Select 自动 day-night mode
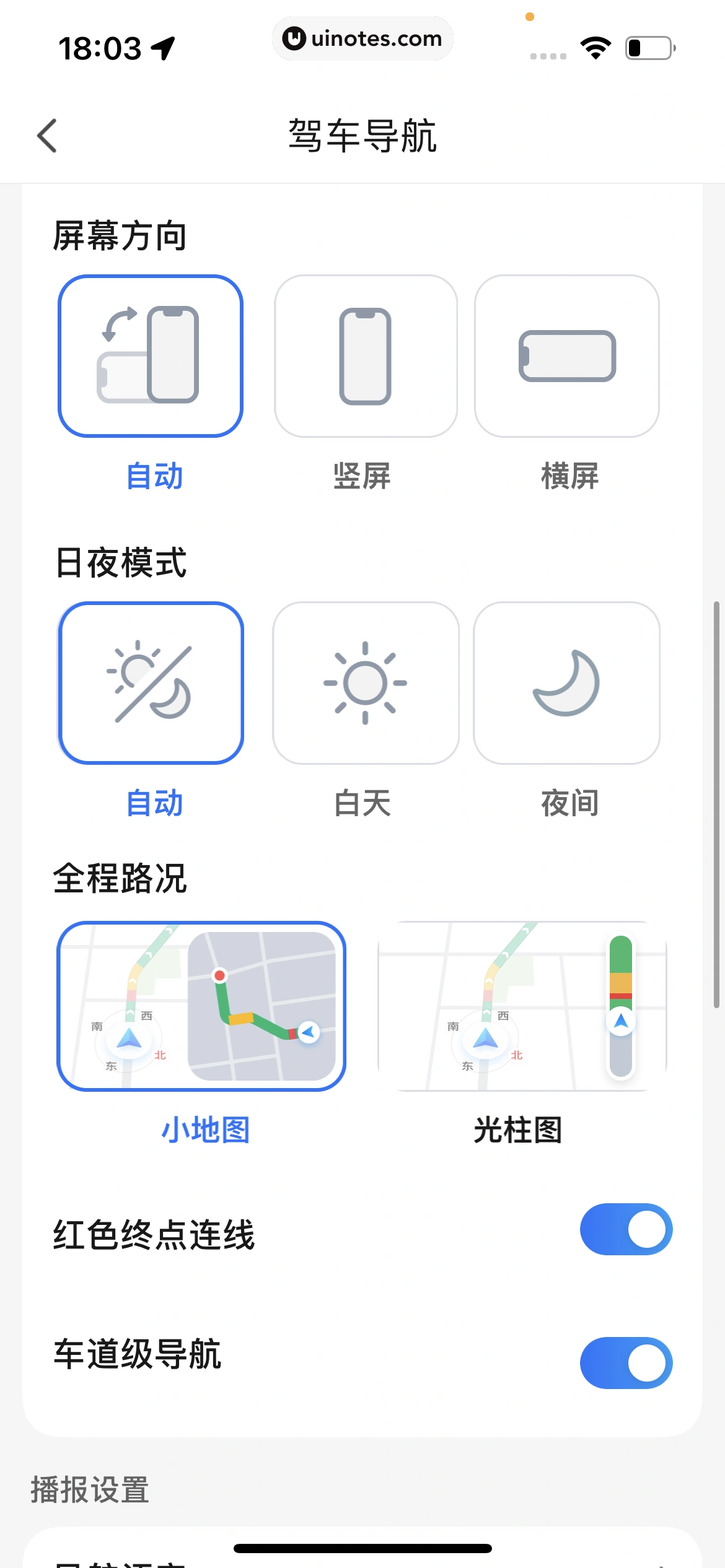The height and width of the screenshot is (1568, 725). (x=151, y=683)
